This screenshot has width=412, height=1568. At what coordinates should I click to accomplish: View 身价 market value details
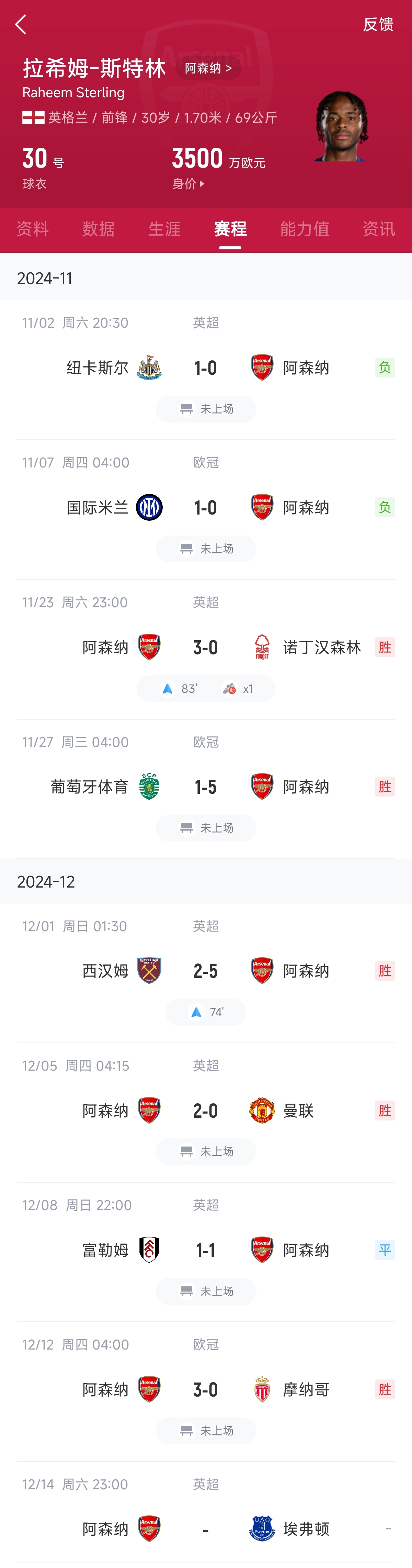coord(188,184)
